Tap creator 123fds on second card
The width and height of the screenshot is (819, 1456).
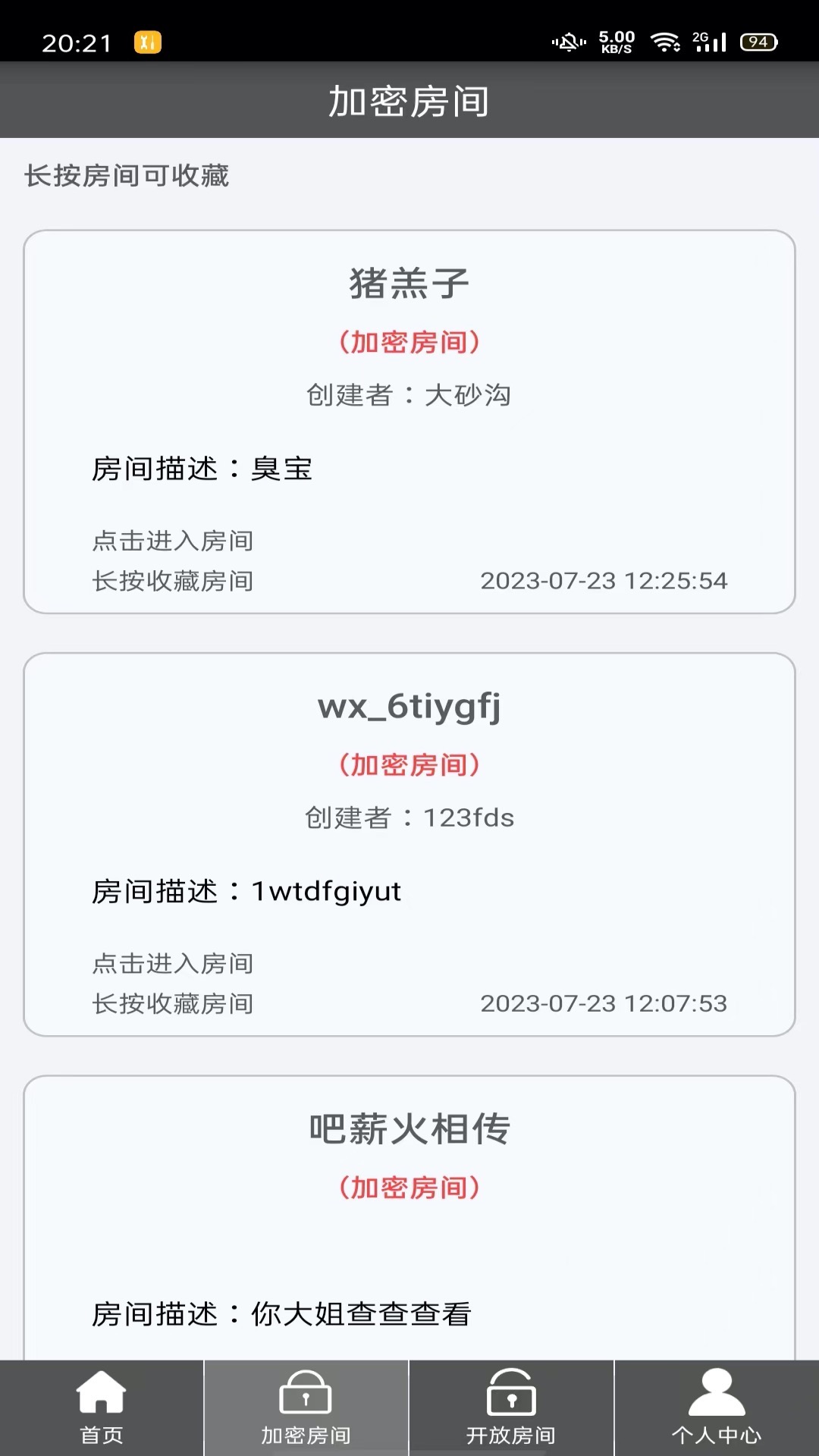point(468,818)
